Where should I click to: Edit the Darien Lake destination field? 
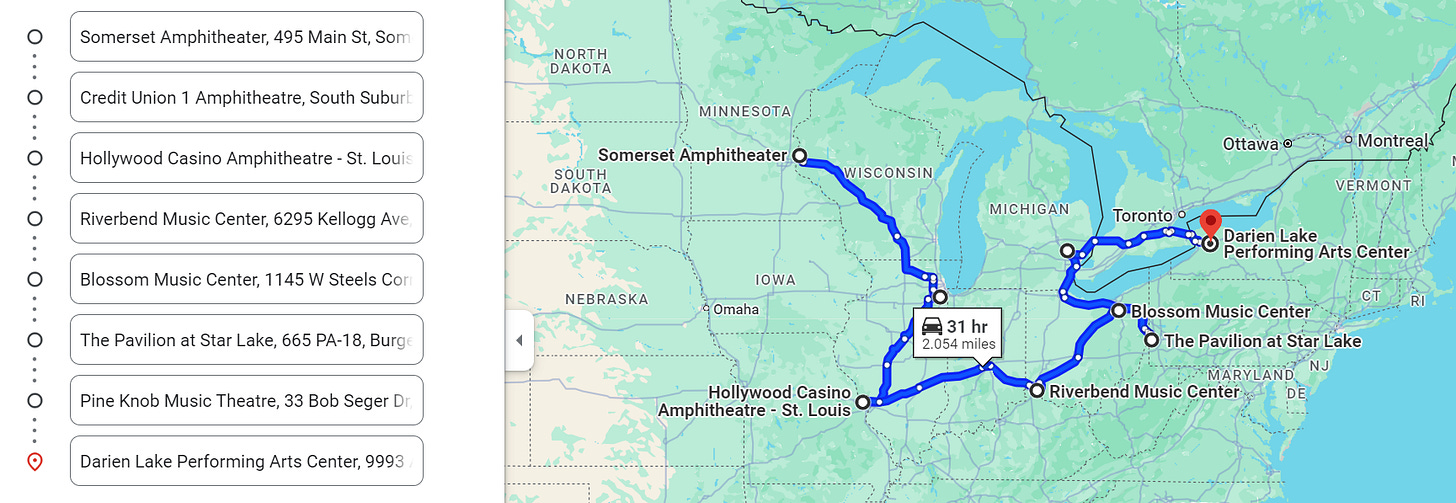click(x=246, y=461)
